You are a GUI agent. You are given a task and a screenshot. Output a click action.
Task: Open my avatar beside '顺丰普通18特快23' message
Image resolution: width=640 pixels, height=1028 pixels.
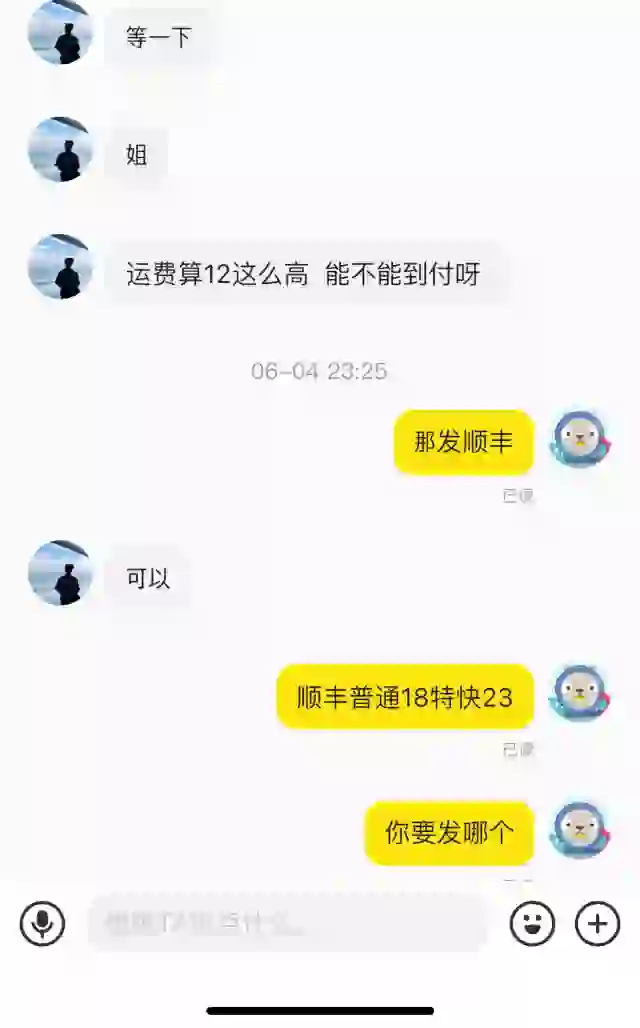pos(581,693)
